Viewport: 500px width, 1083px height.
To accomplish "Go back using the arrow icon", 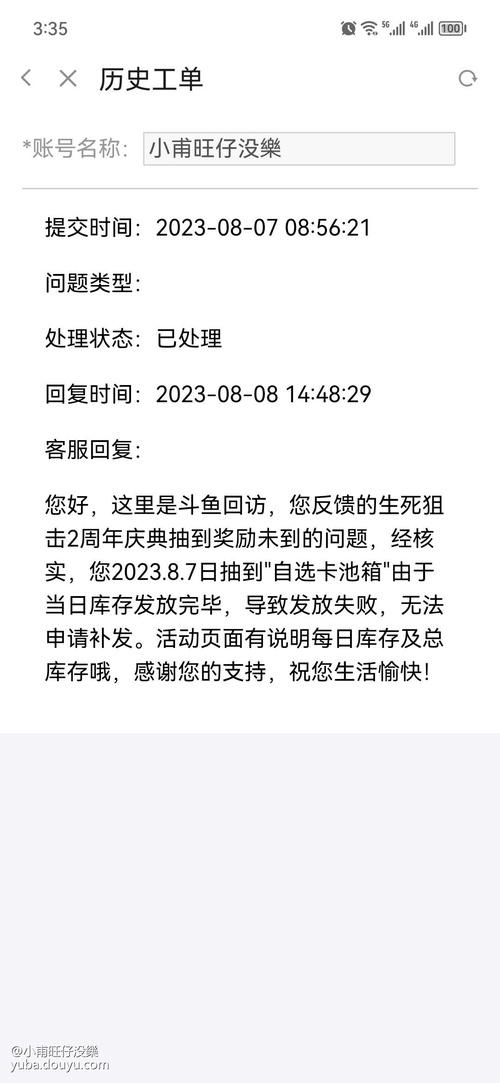I will point(26,78).
